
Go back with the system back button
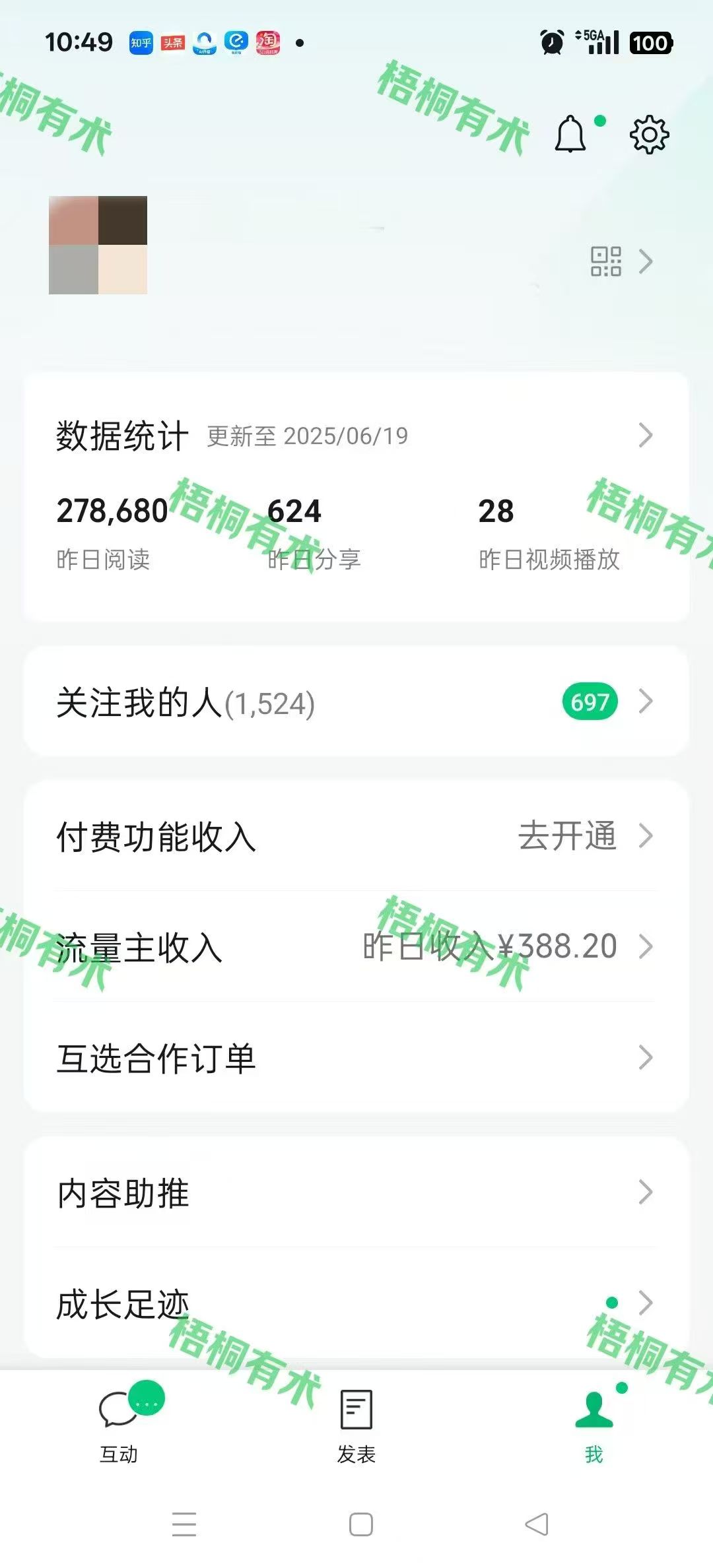(537, 1524)
